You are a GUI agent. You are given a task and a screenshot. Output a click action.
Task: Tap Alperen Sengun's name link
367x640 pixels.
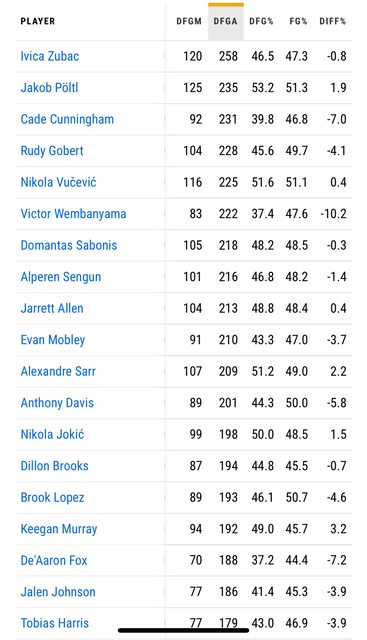(61, 277)
